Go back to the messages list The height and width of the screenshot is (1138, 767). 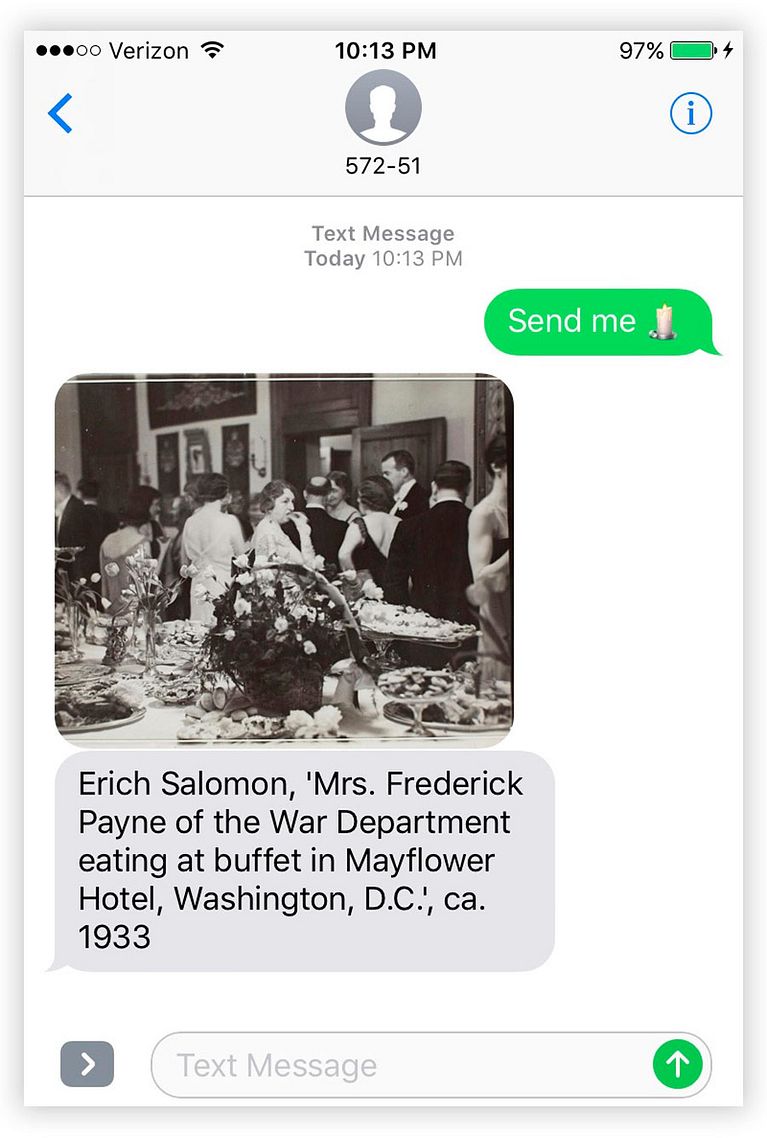click(x=61, y=113)
